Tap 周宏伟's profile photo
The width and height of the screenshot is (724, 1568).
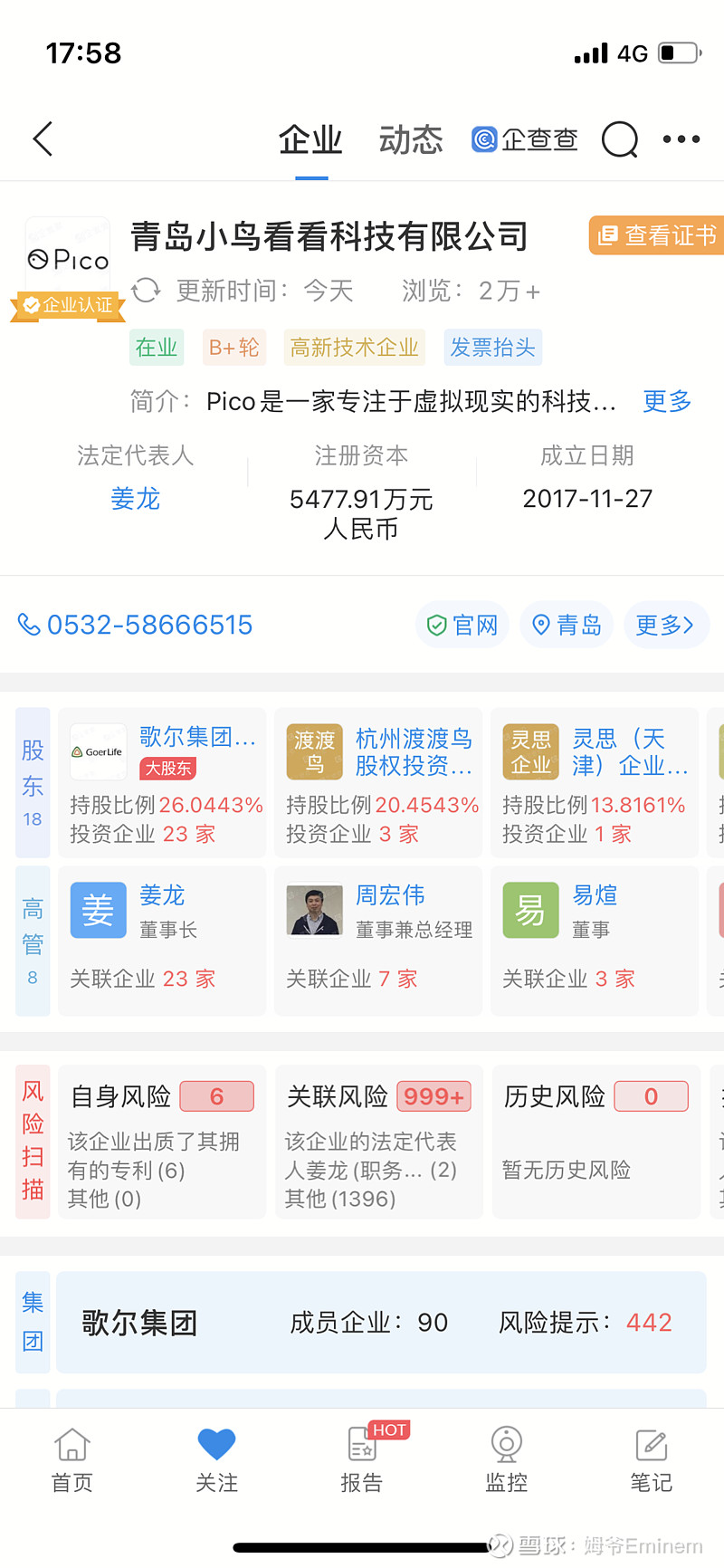tap(314, 910)
